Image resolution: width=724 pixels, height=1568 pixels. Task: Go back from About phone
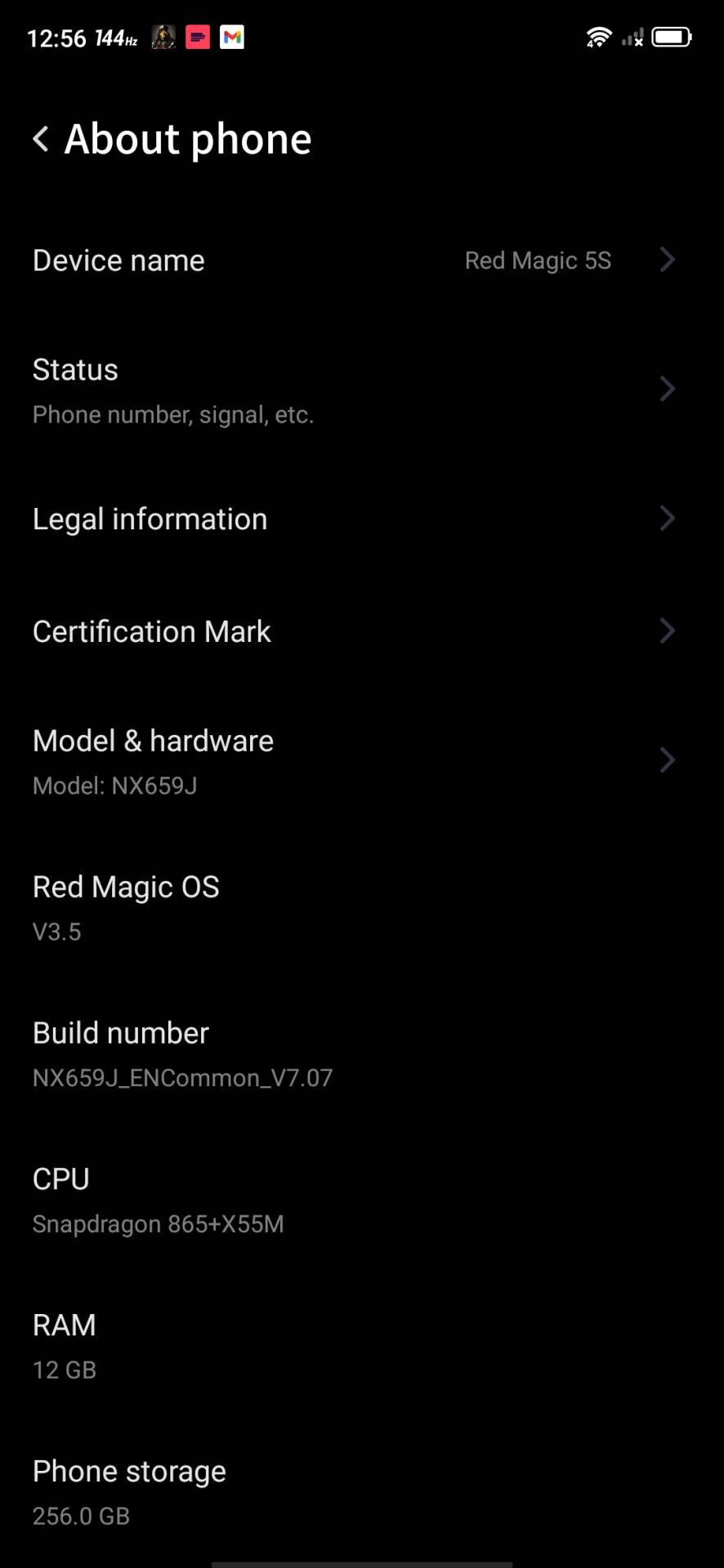pyautogui.click(x=41, y=139)
